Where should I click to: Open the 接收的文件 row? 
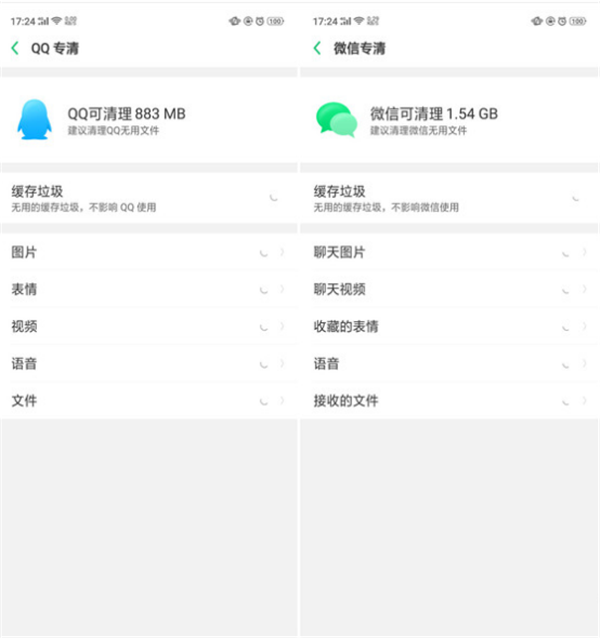click(x=450, y=400)
